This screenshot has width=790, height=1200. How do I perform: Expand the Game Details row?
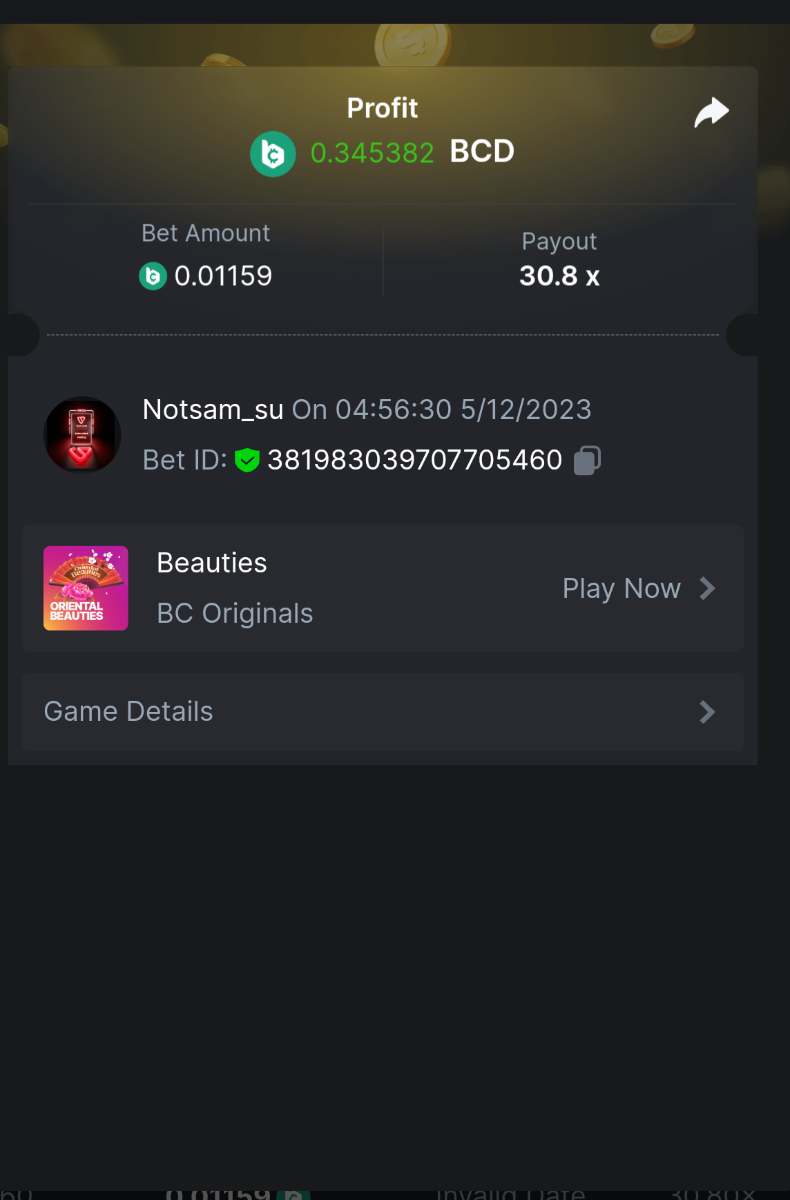382,712
